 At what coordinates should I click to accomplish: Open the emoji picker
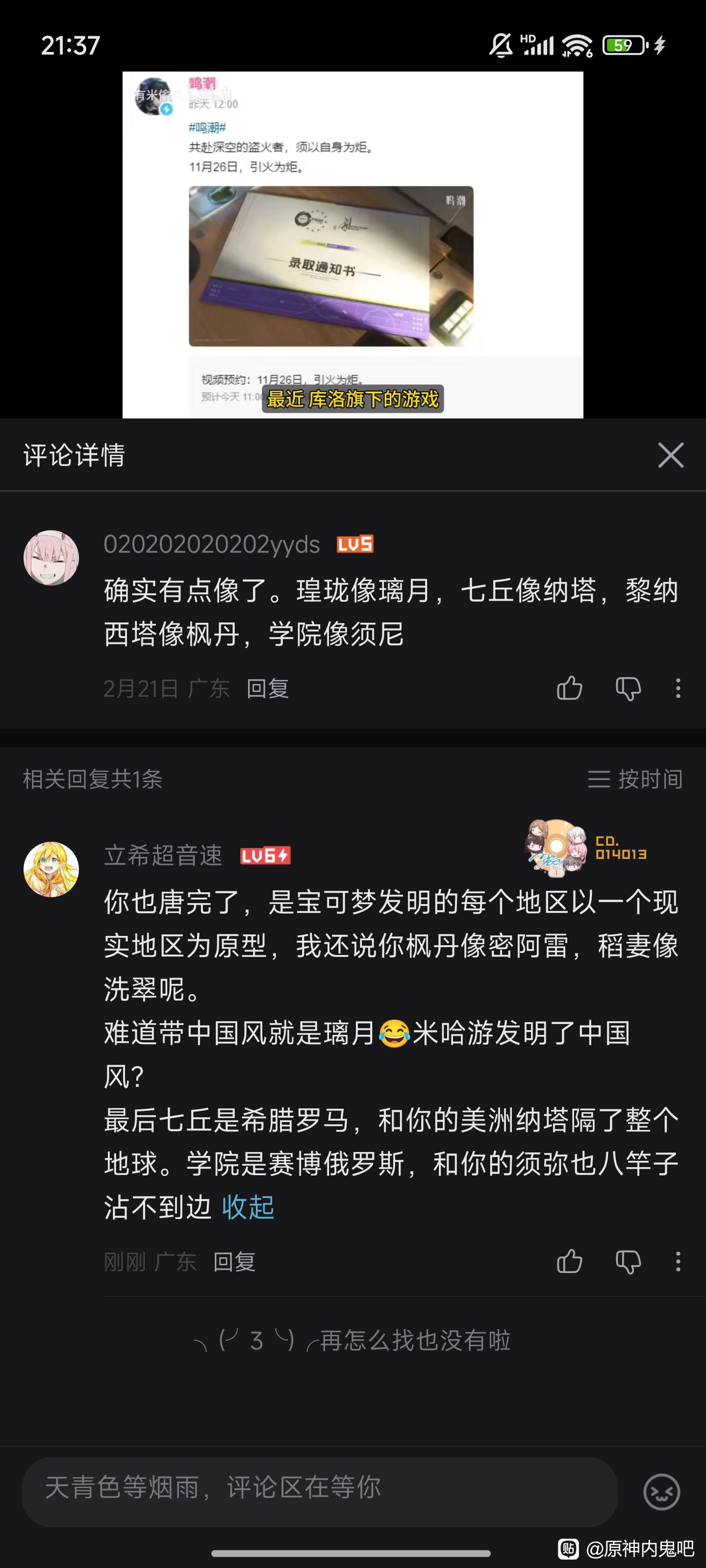click(x=661, y=1492)
